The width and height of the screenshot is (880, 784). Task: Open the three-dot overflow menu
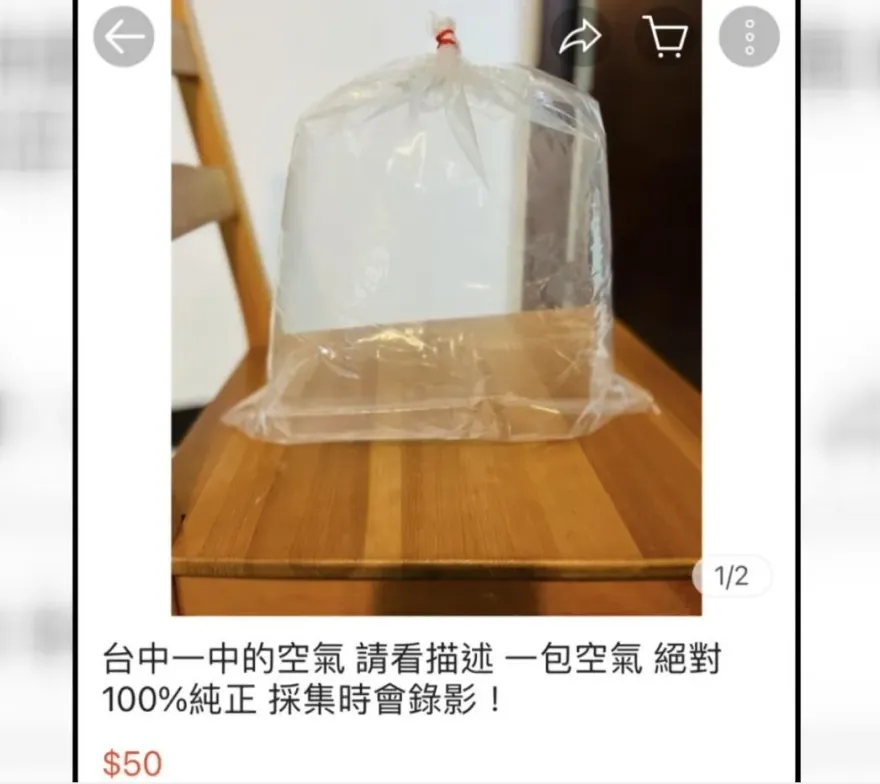749,38
